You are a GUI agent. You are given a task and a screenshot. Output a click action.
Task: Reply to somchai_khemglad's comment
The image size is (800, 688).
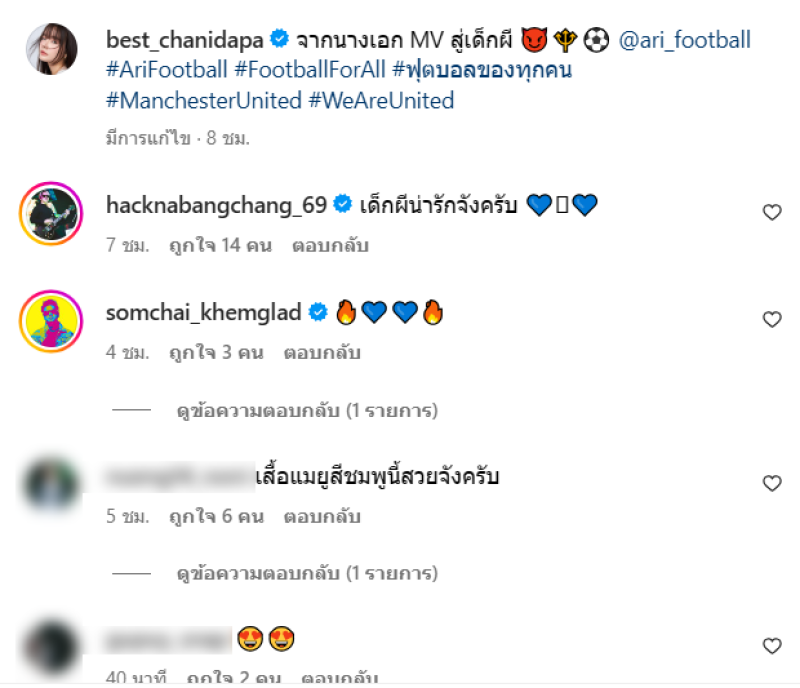[321, 353]
